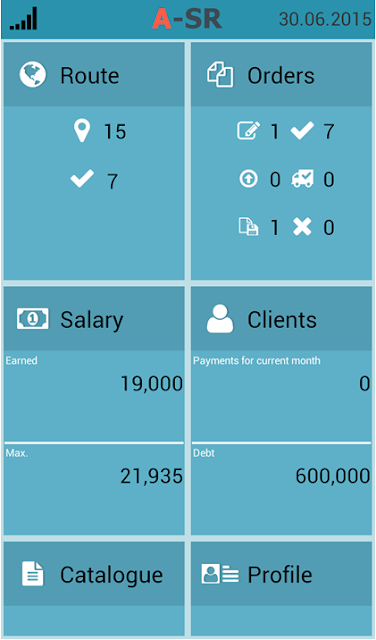Open the Salary tile
This screenshot has width=376, height=640.
(94, 411)
